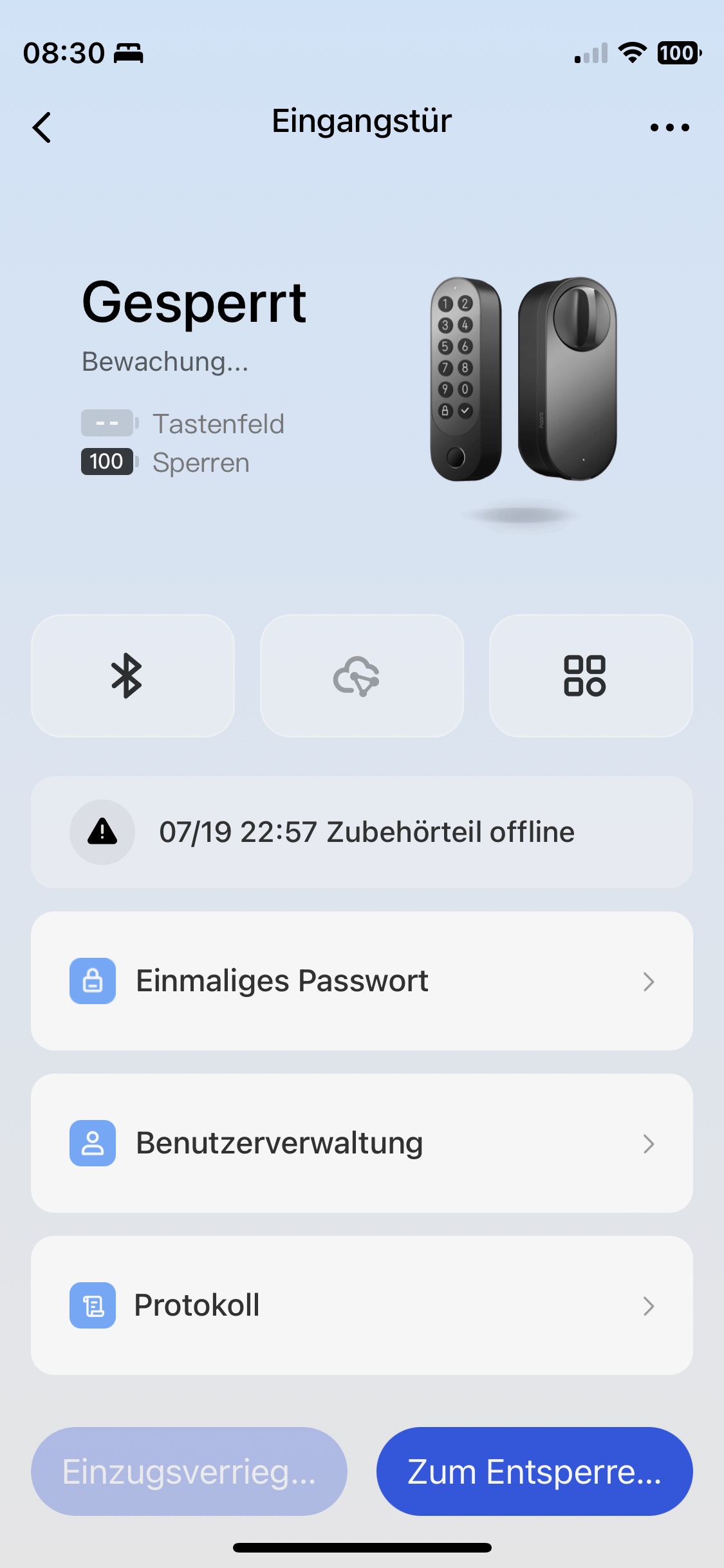Go back from Eingangstür screen

point(42,127)
